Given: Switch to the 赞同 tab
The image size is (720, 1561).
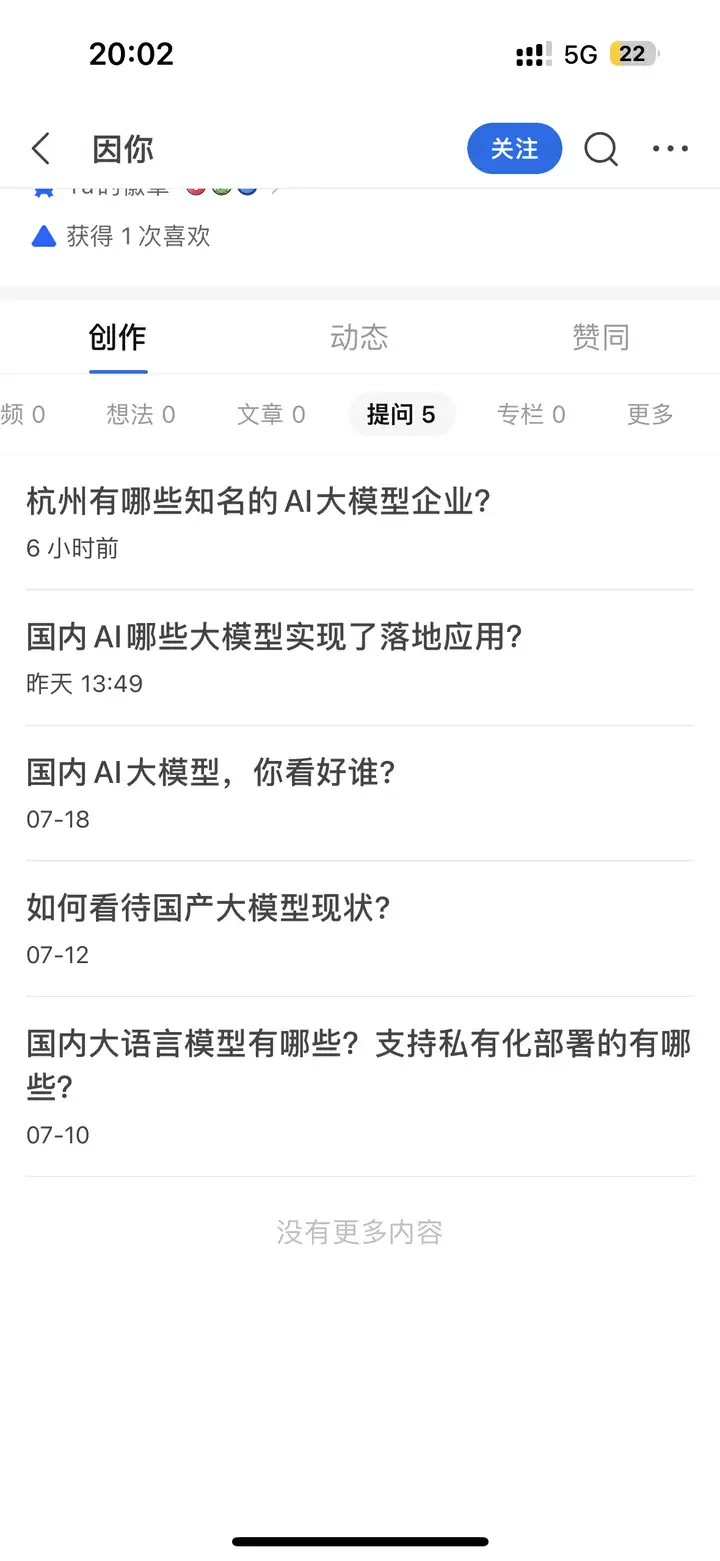Looking at the screenshot, I should 601,337.
